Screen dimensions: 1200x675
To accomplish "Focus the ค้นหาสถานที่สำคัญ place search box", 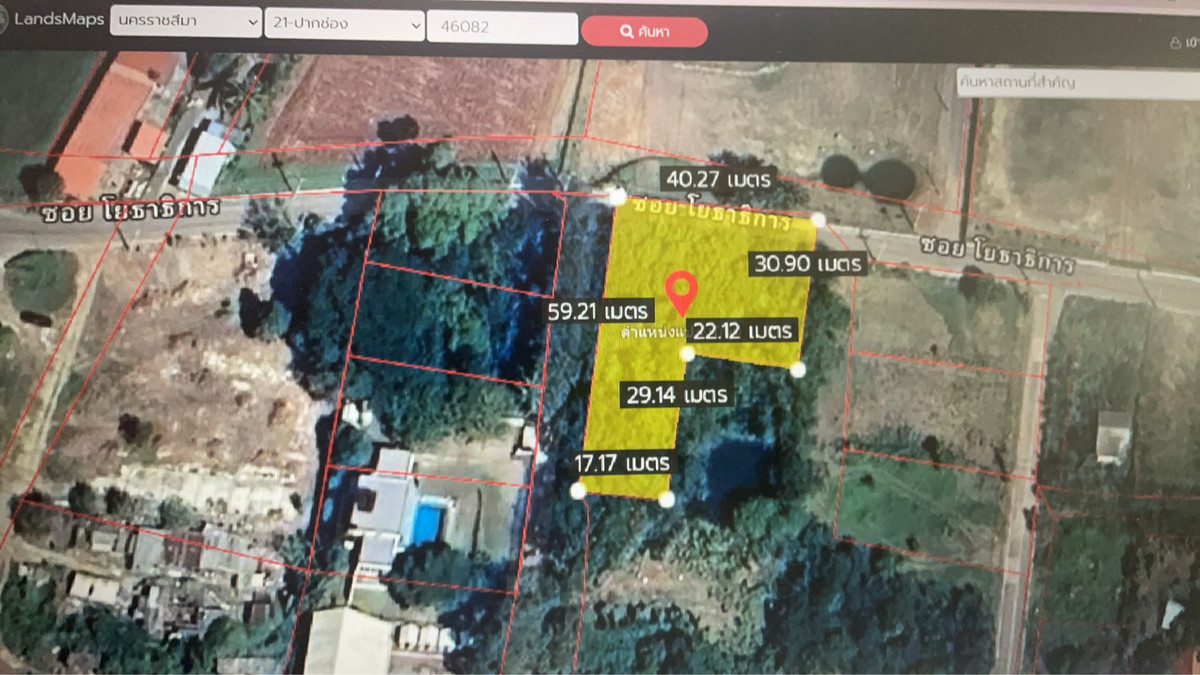I will (1075, 83).
